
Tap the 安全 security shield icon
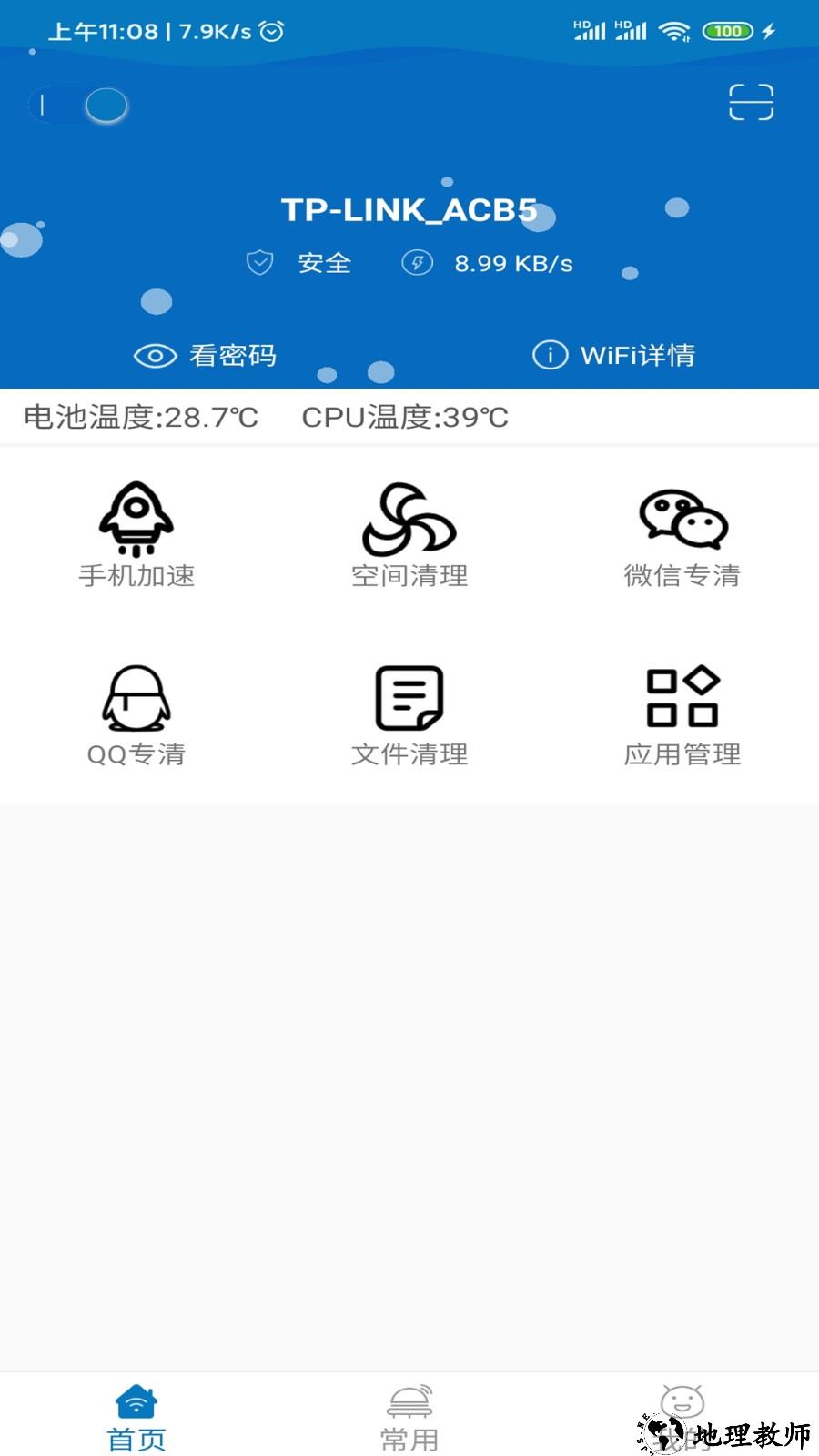[259, 263]
